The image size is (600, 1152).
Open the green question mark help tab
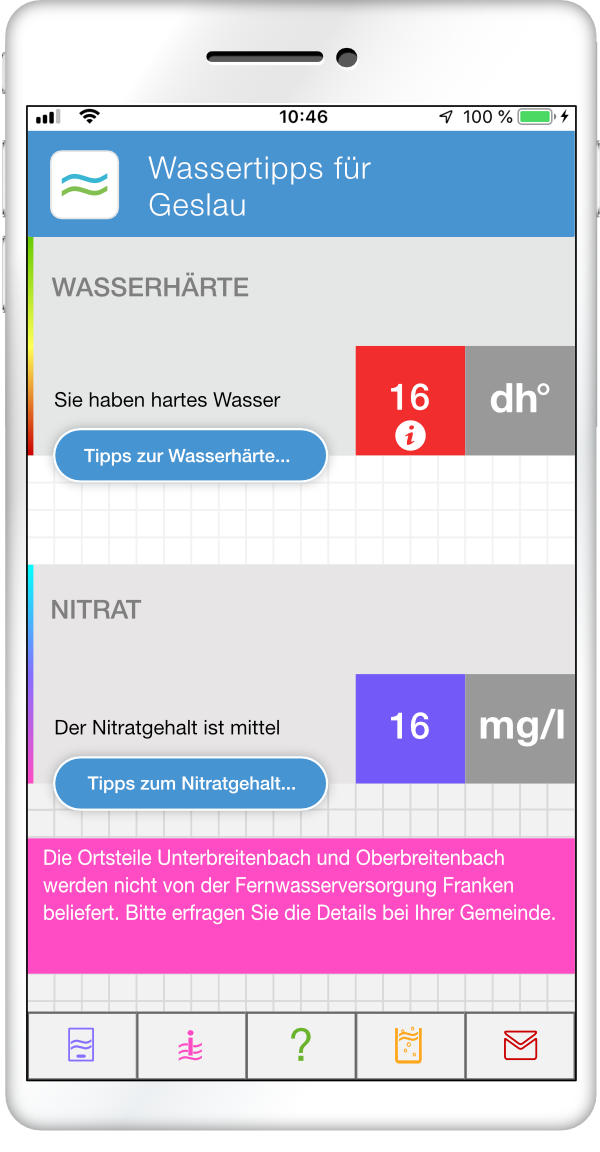click(x=301, y=1046)
